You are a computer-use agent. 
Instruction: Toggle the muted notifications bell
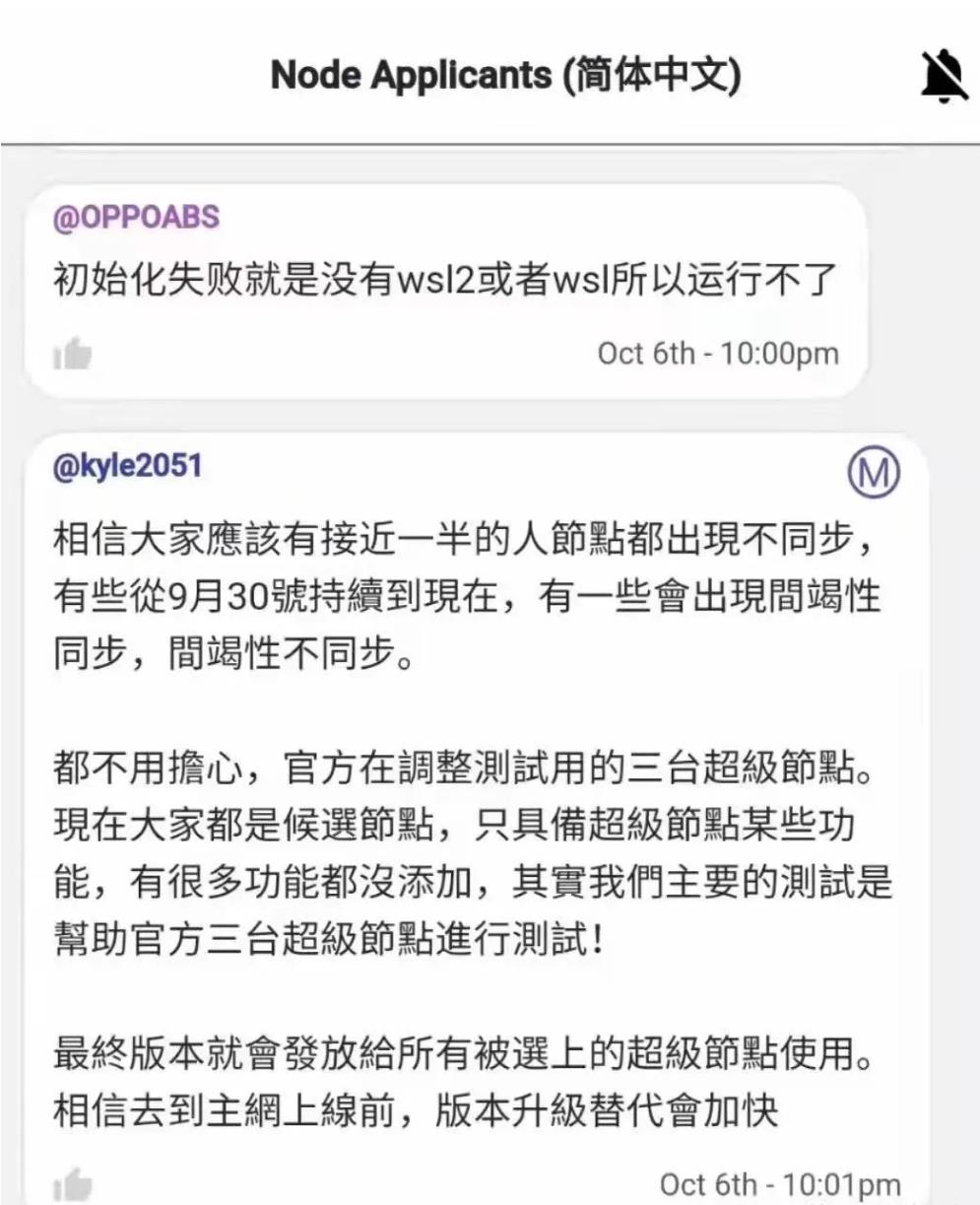(944, 76)
